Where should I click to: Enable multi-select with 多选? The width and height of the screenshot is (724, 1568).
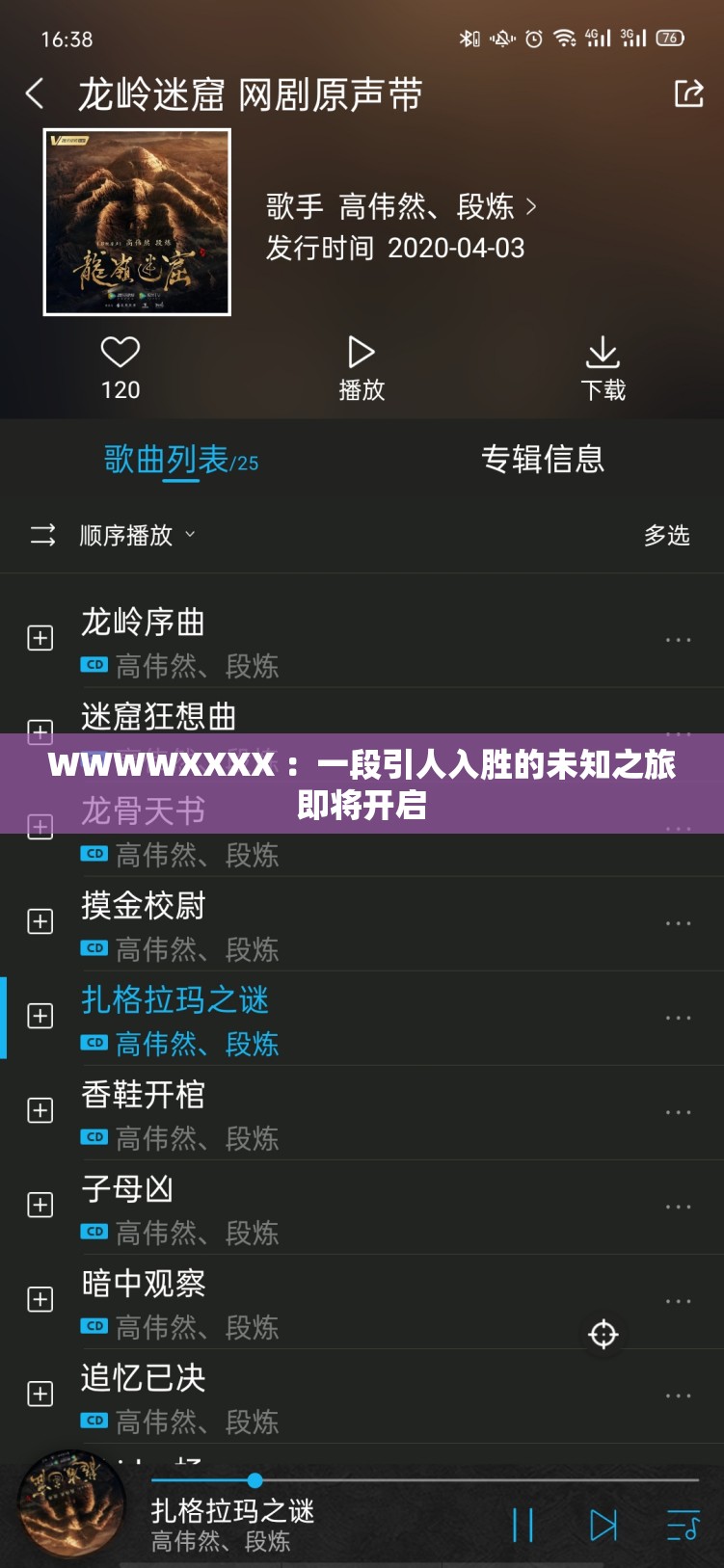click(x=664, y=535)
